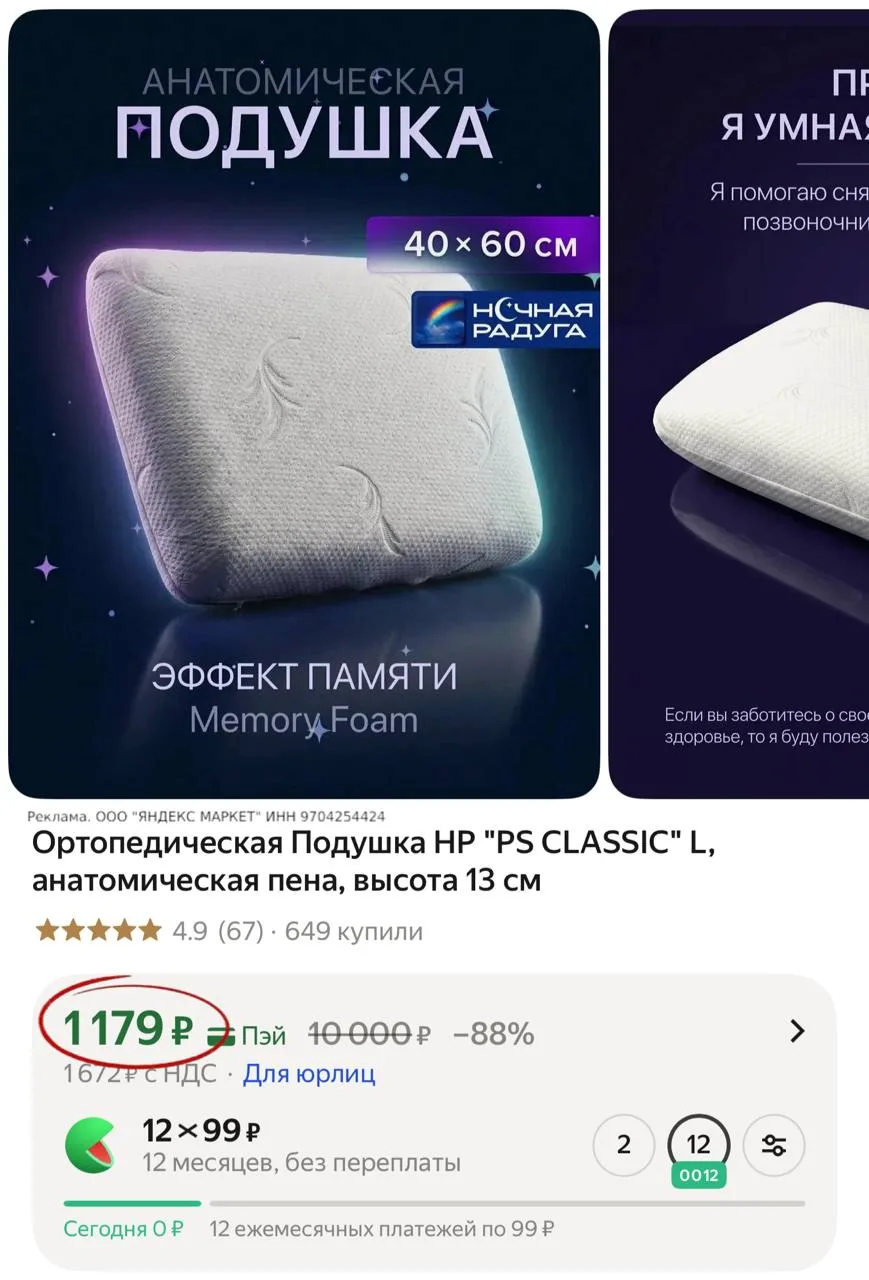Open the 'Для юрлиц' link
The width and height of the screenshot is (869, 1280).
310,1075
